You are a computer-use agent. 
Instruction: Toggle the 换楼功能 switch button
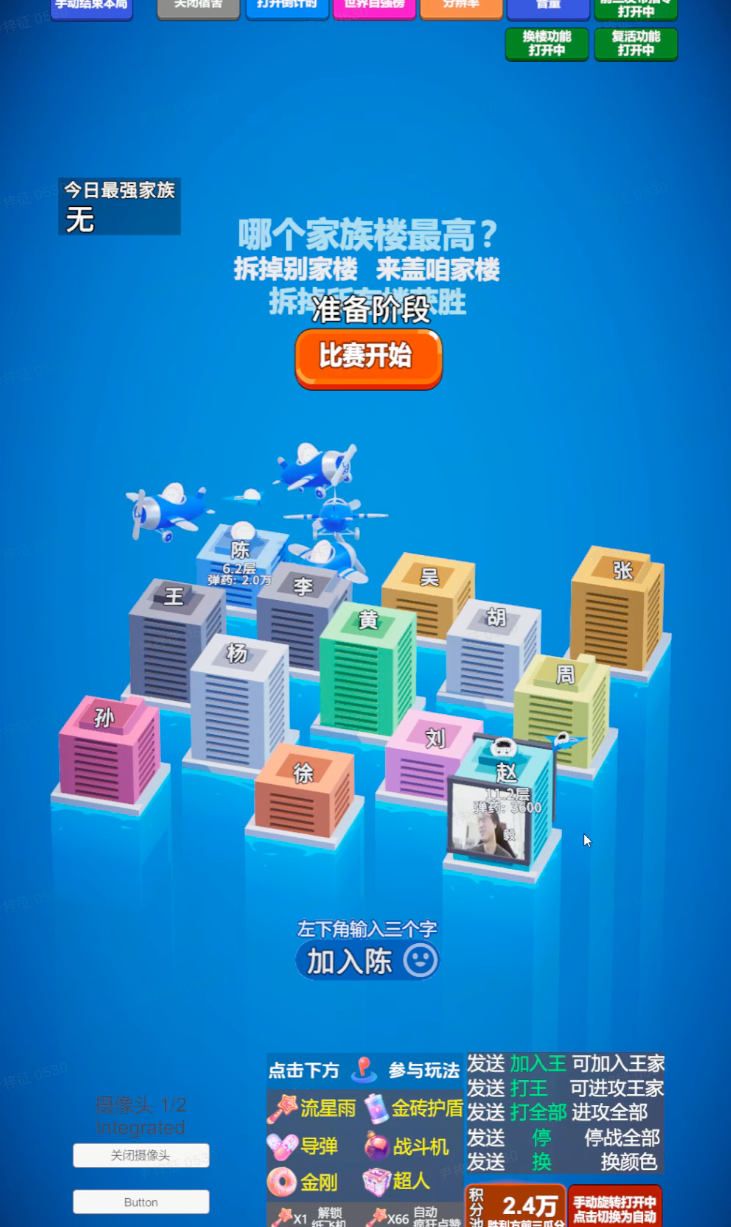(x=547, y=44)
